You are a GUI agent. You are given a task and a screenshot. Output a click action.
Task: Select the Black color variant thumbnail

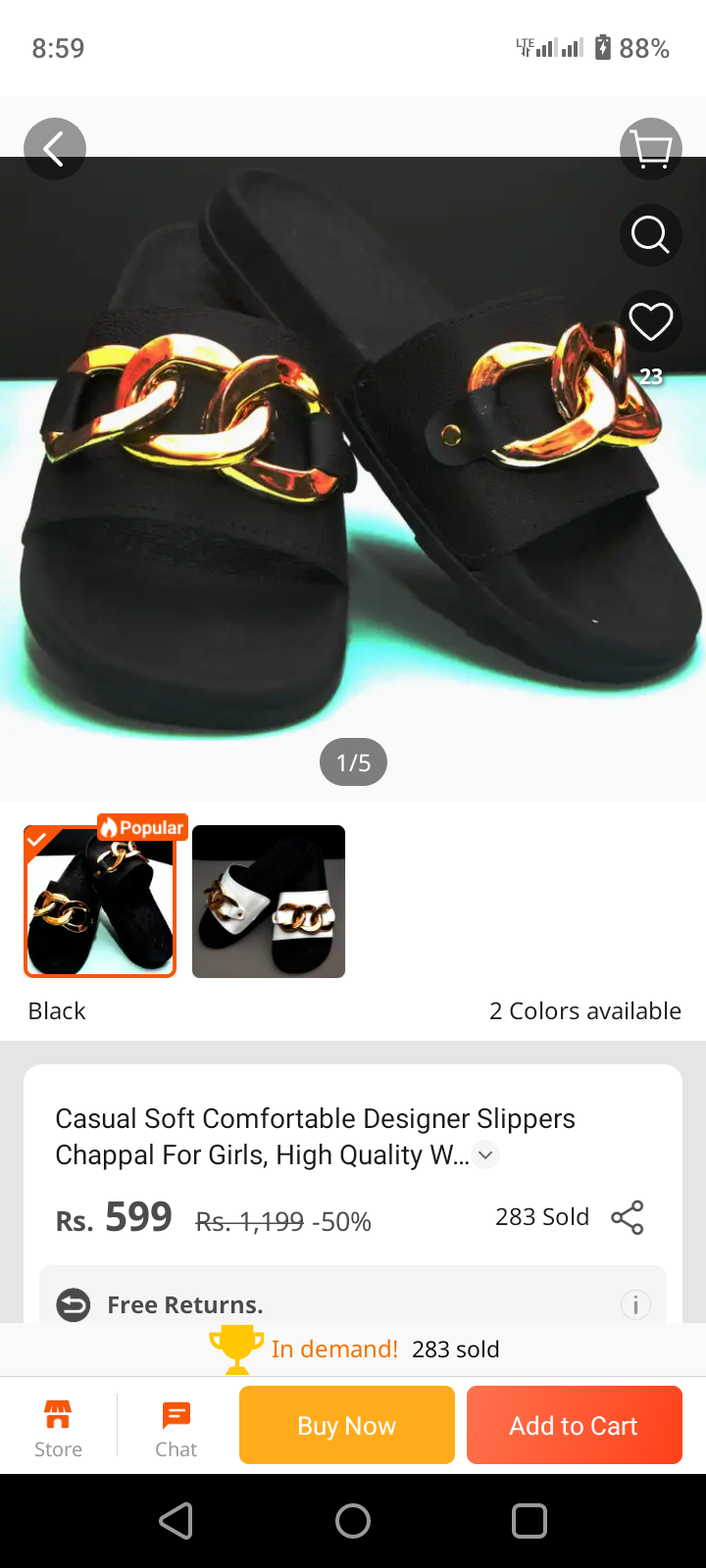point(100,902)
